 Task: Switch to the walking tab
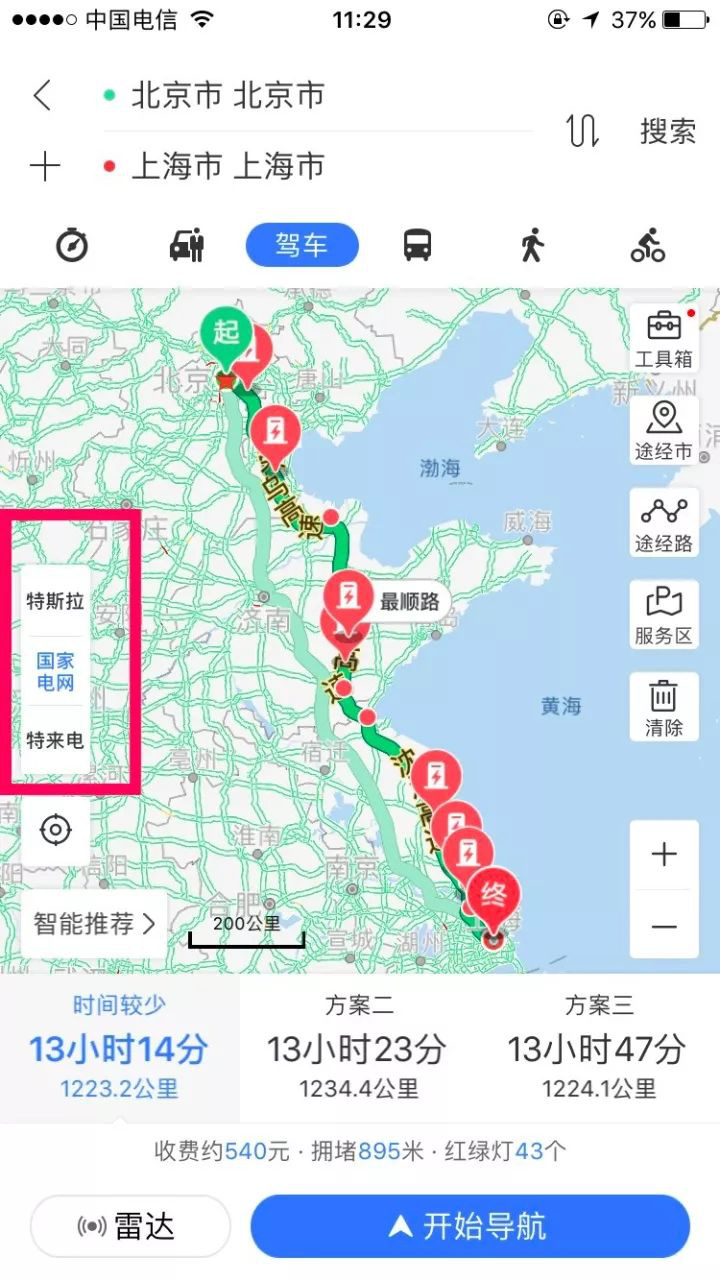[532, 245]
